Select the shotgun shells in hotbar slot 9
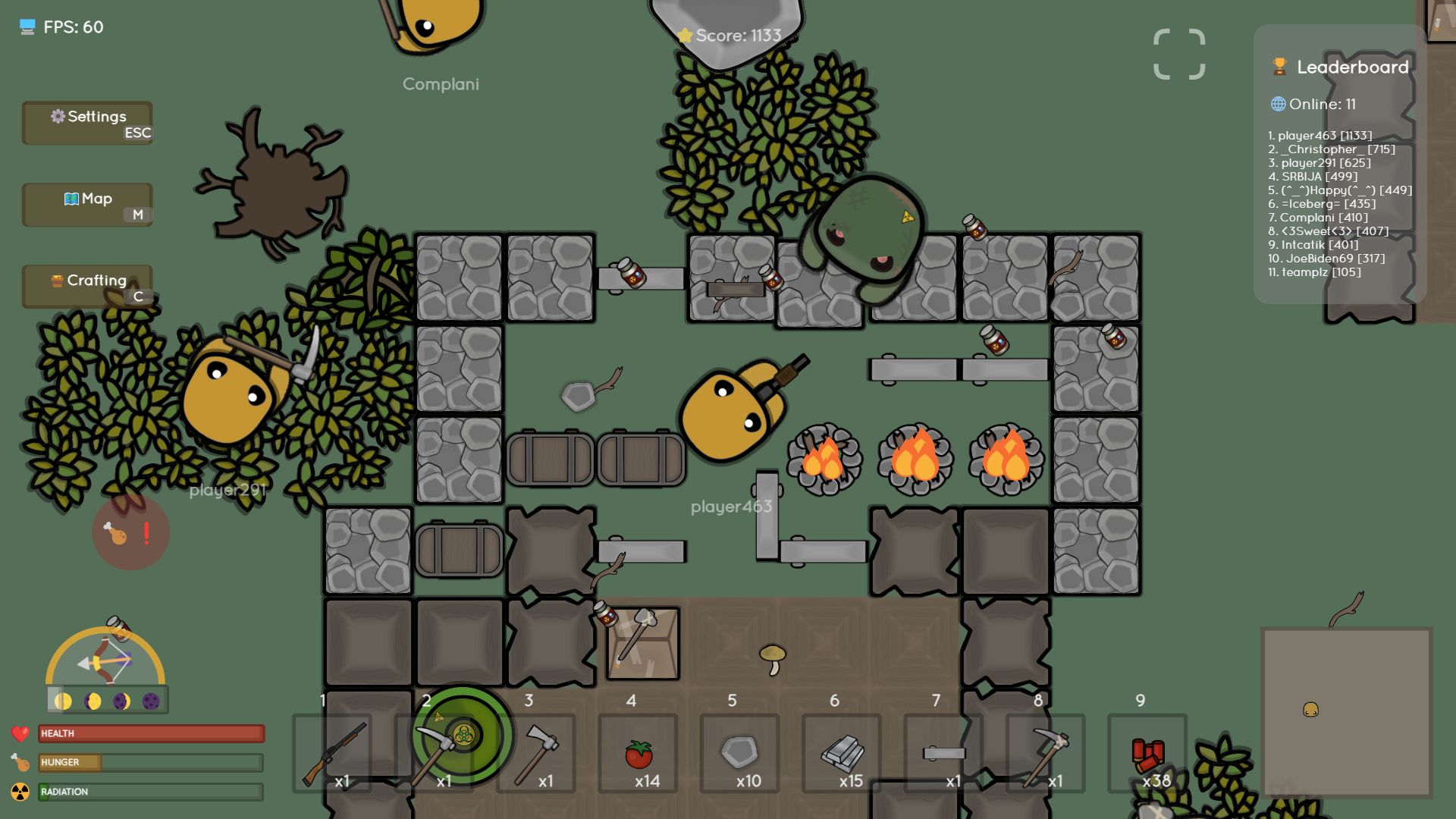This screenshot has height=819, width=1456. click(1147, 754)
